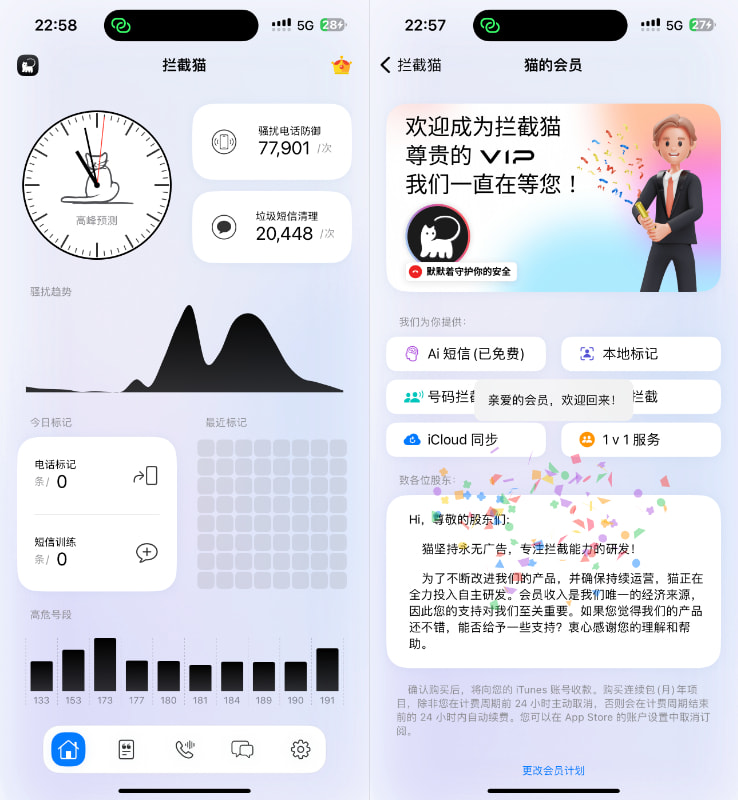738x800 pixels.
Task: Tap the 号码拦截 feature button
Action: coord(440,397)
